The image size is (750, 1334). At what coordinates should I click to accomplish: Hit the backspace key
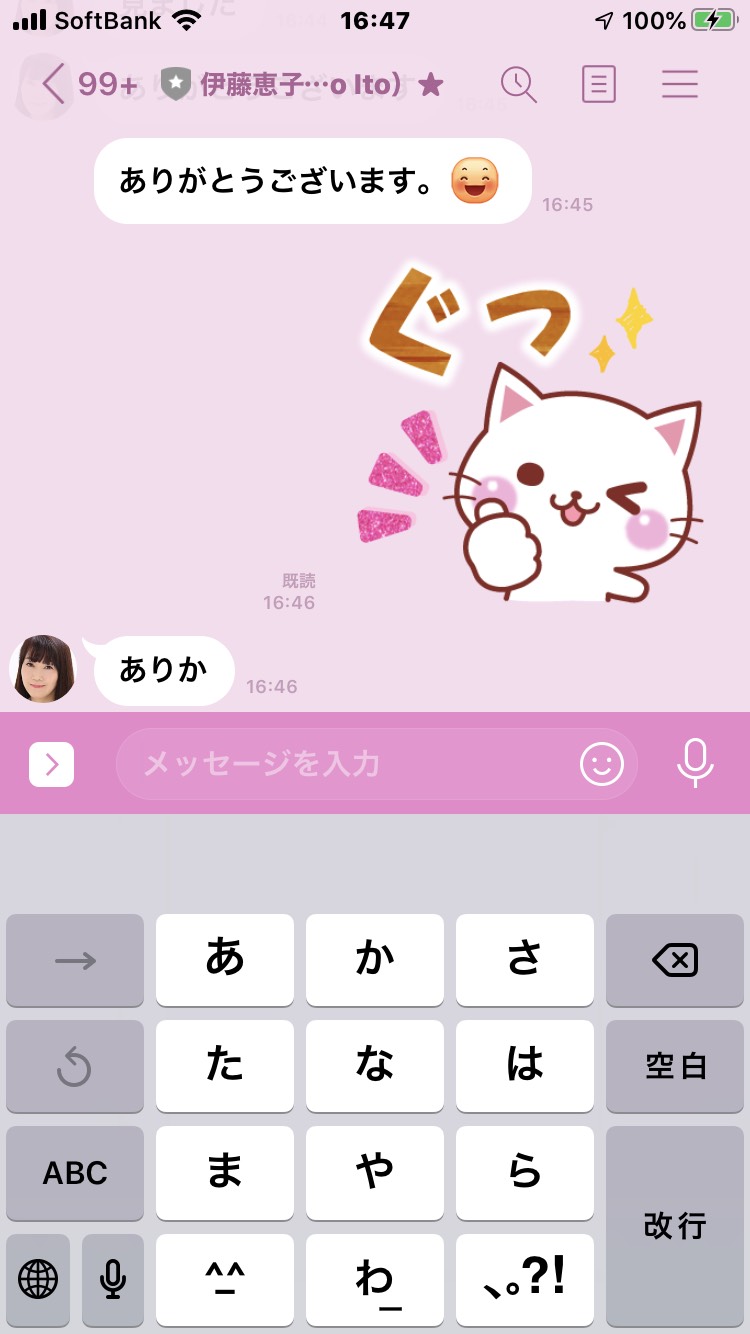pyautogui.click(x=675, y=960)
